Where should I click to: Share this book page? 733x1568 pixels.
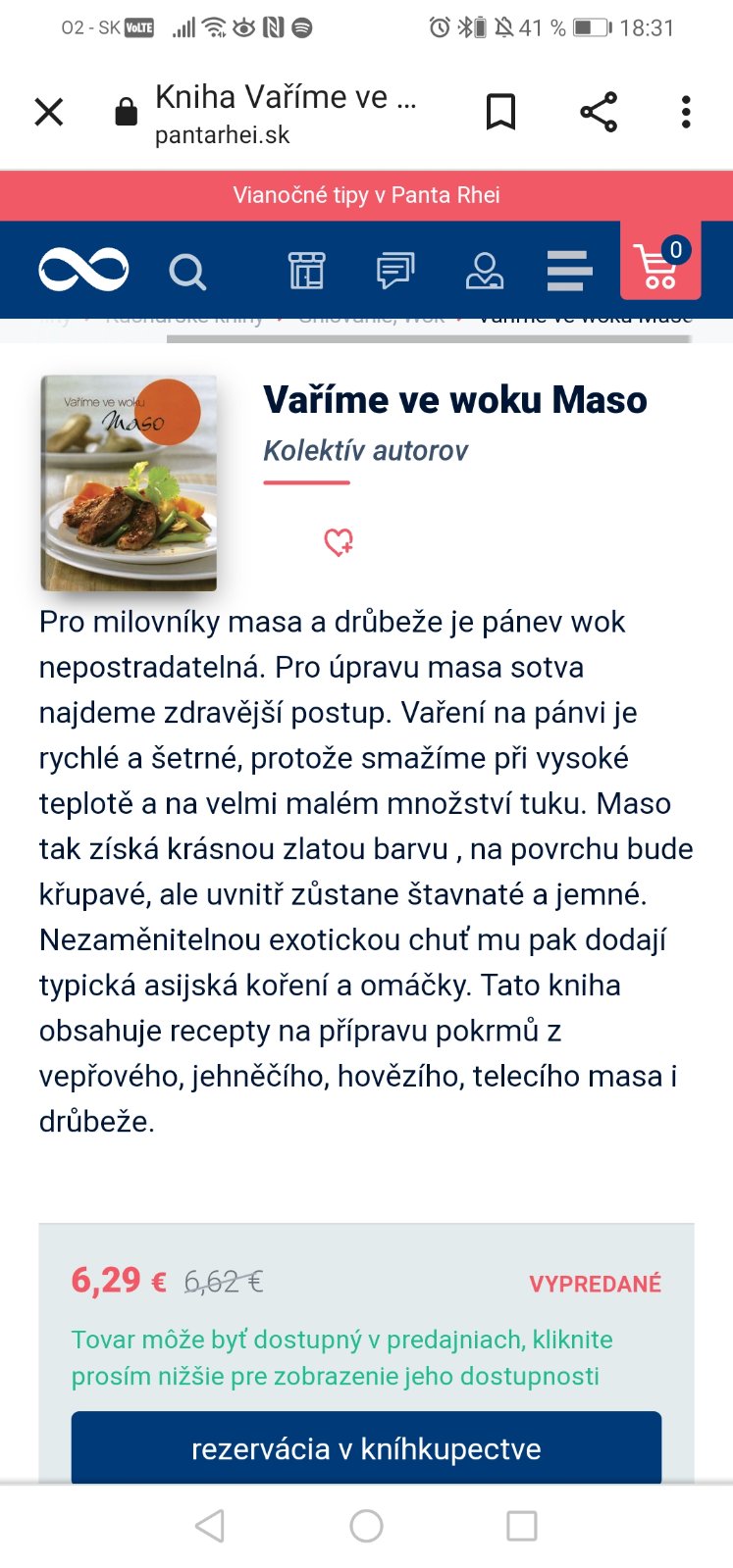coord(598,112)
